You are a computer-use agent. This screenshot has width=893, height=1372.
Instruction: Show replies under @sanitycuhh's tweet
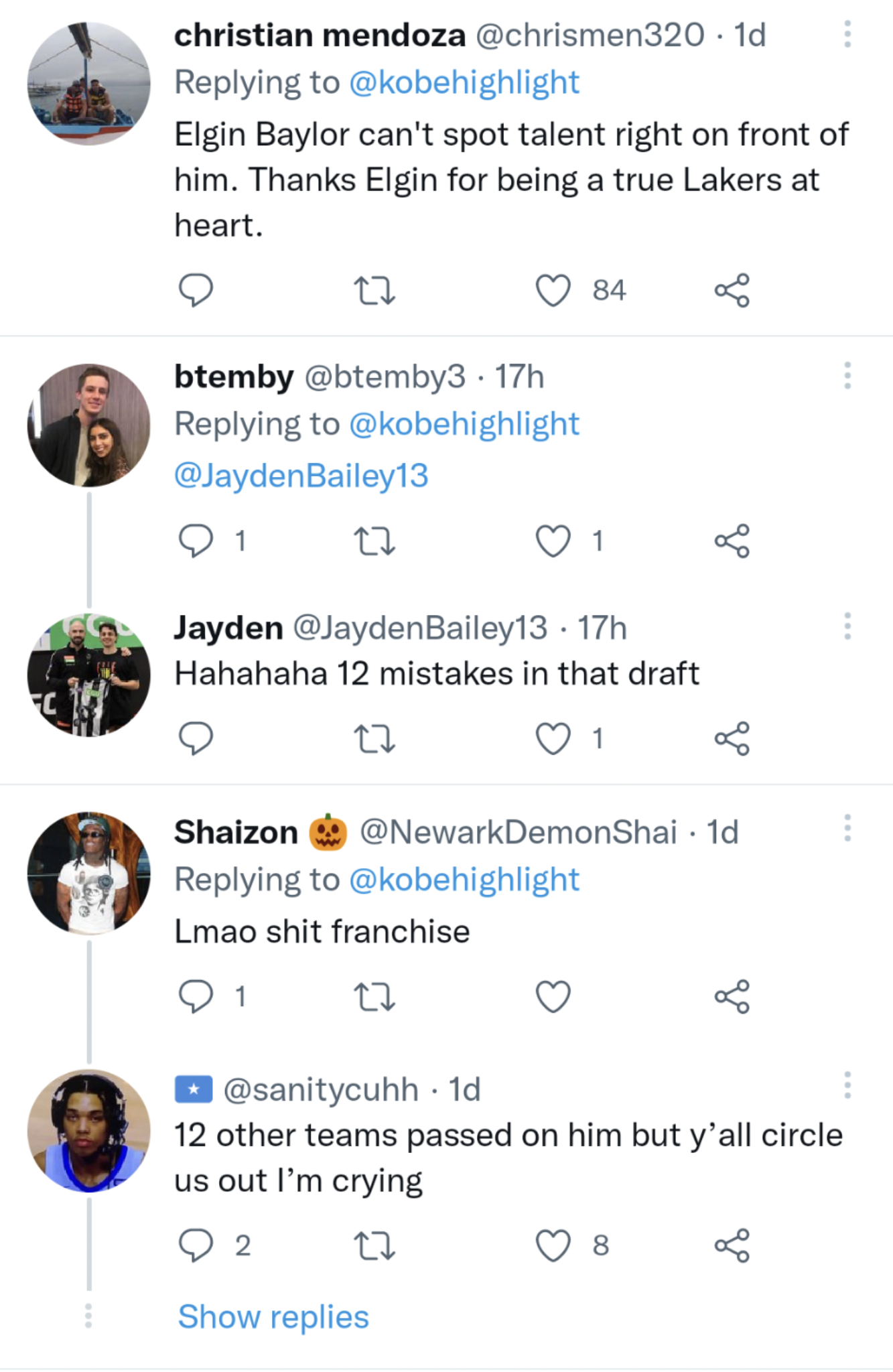click(273, 1317)
